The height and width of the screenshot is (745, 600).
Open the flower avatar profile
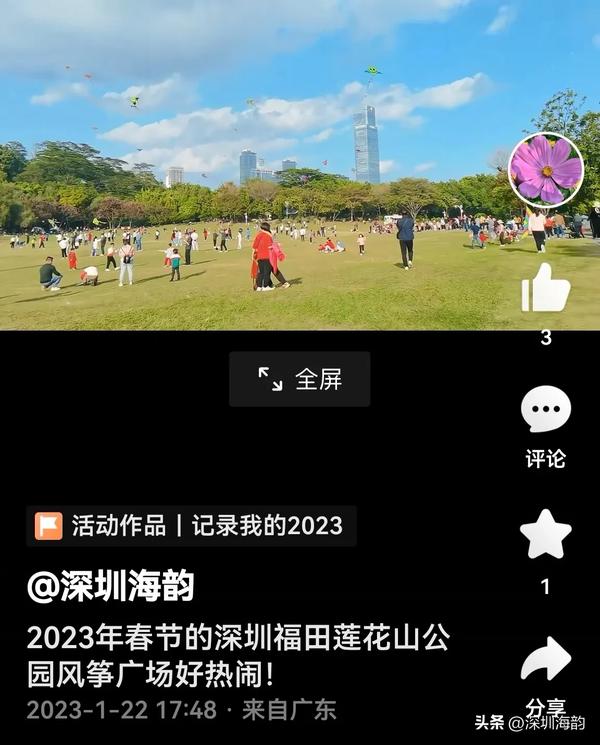545,169
